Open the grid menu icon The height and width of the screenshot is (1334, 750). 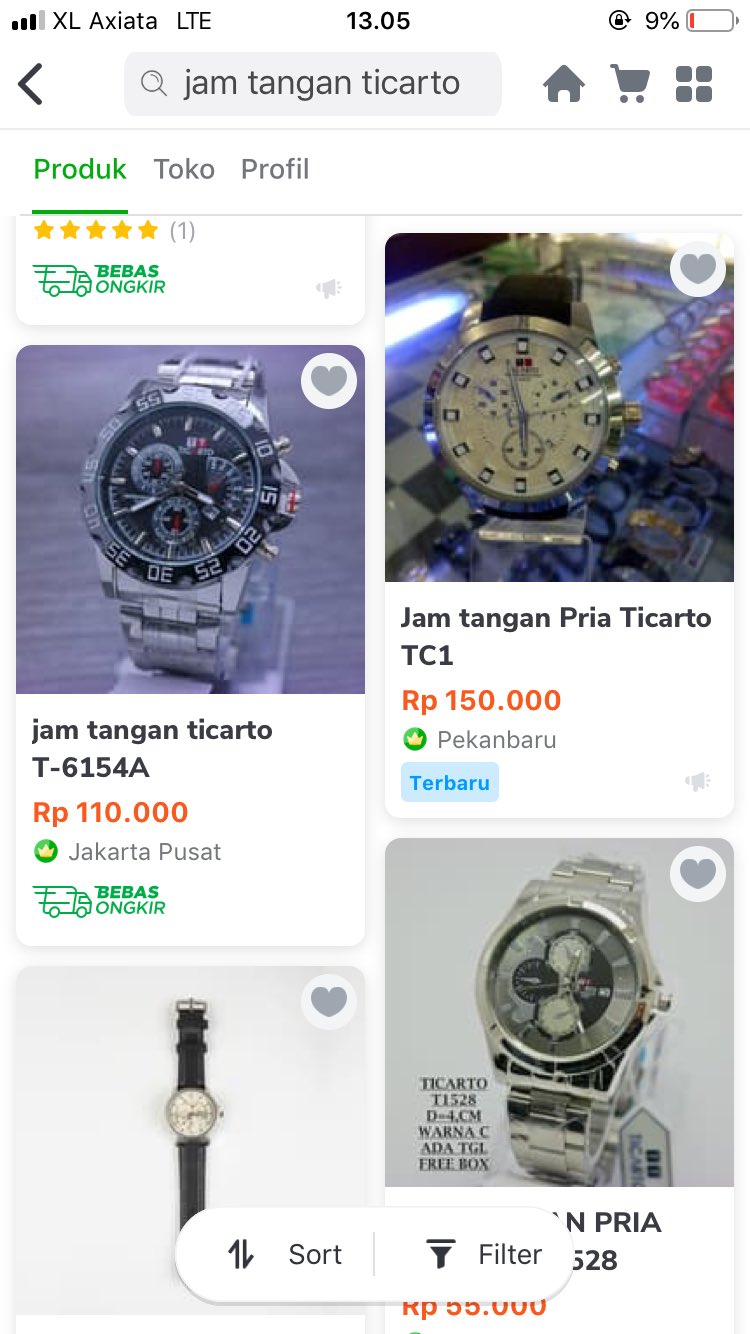[694, 84]
